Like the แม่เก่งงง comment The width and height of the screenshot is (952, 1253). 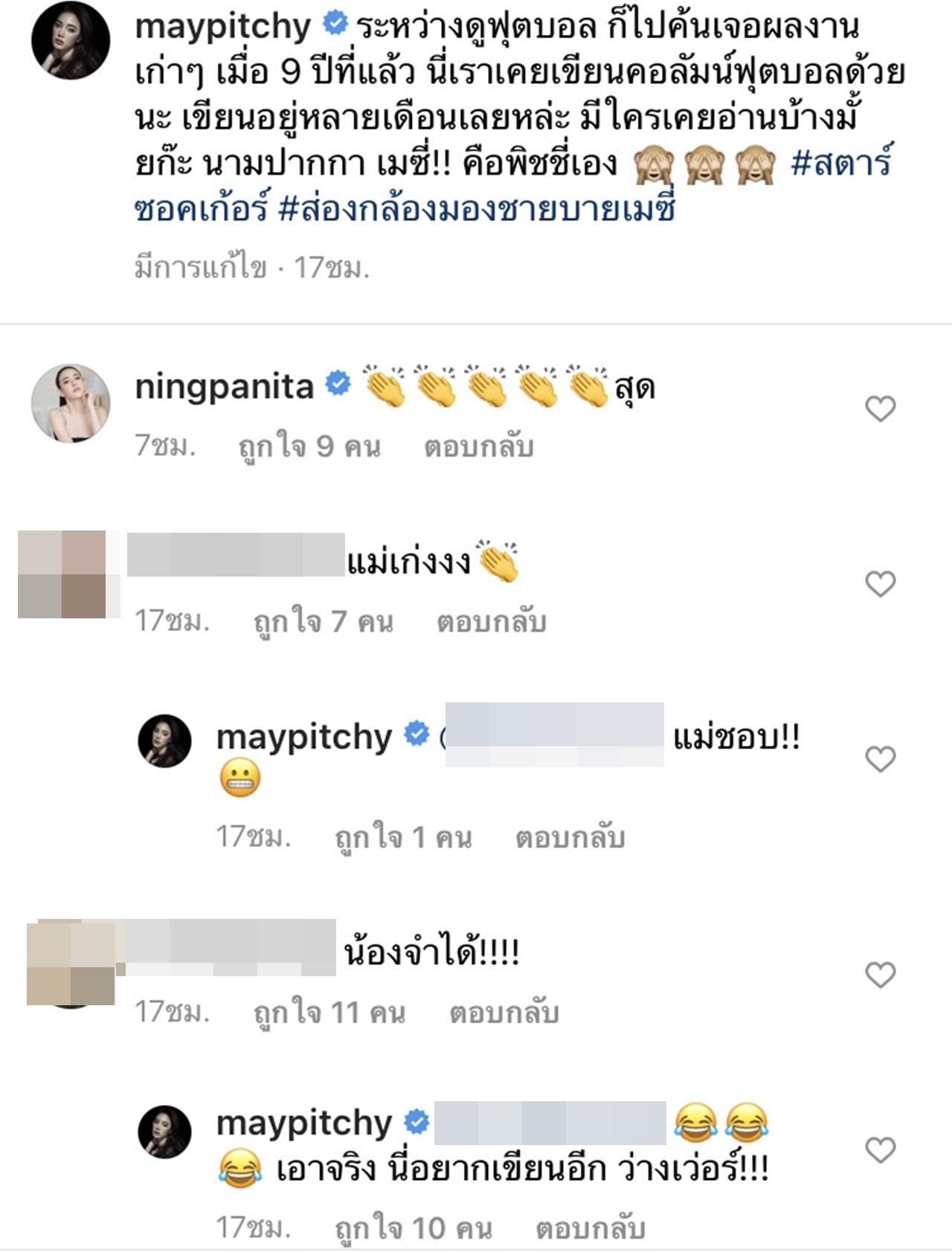(881, 584)
